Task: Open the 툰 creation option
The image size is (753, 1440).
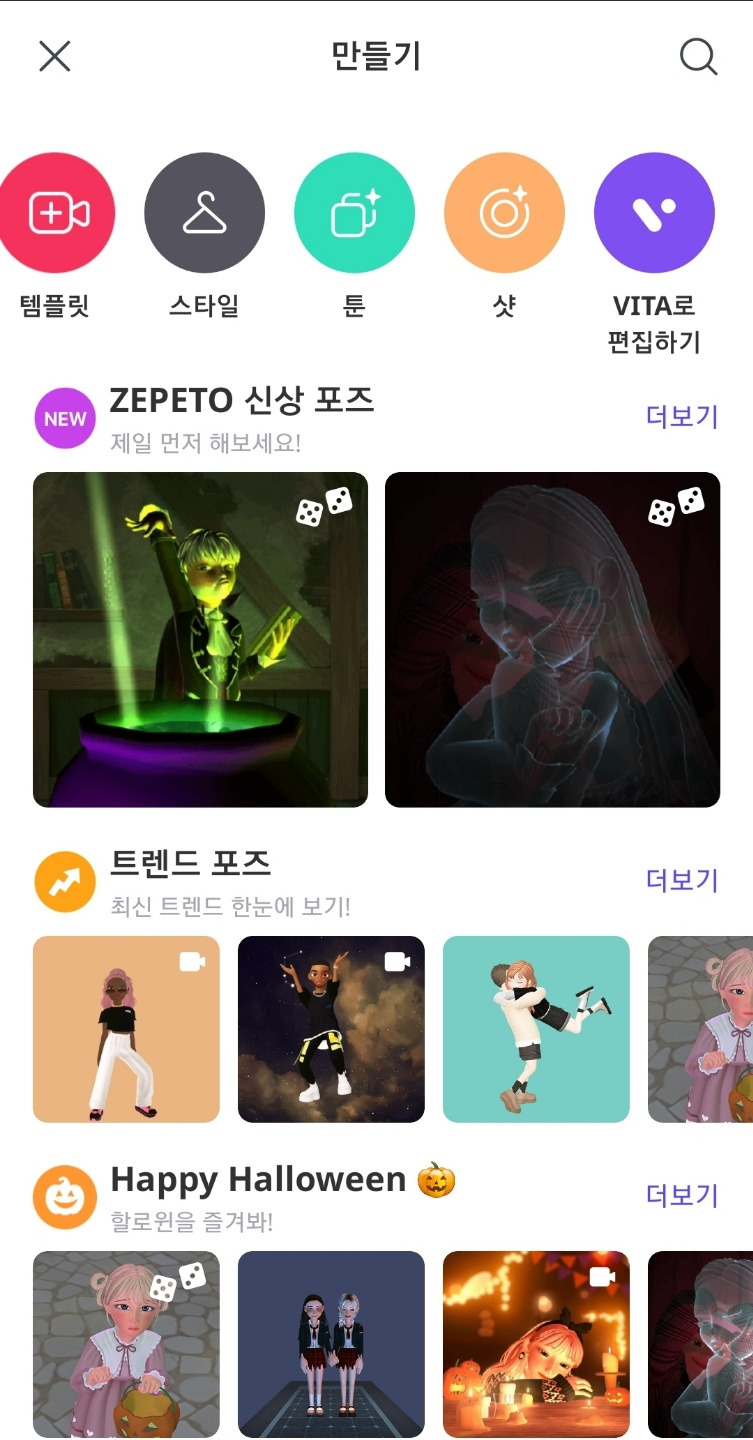Action: pos(354,213)
